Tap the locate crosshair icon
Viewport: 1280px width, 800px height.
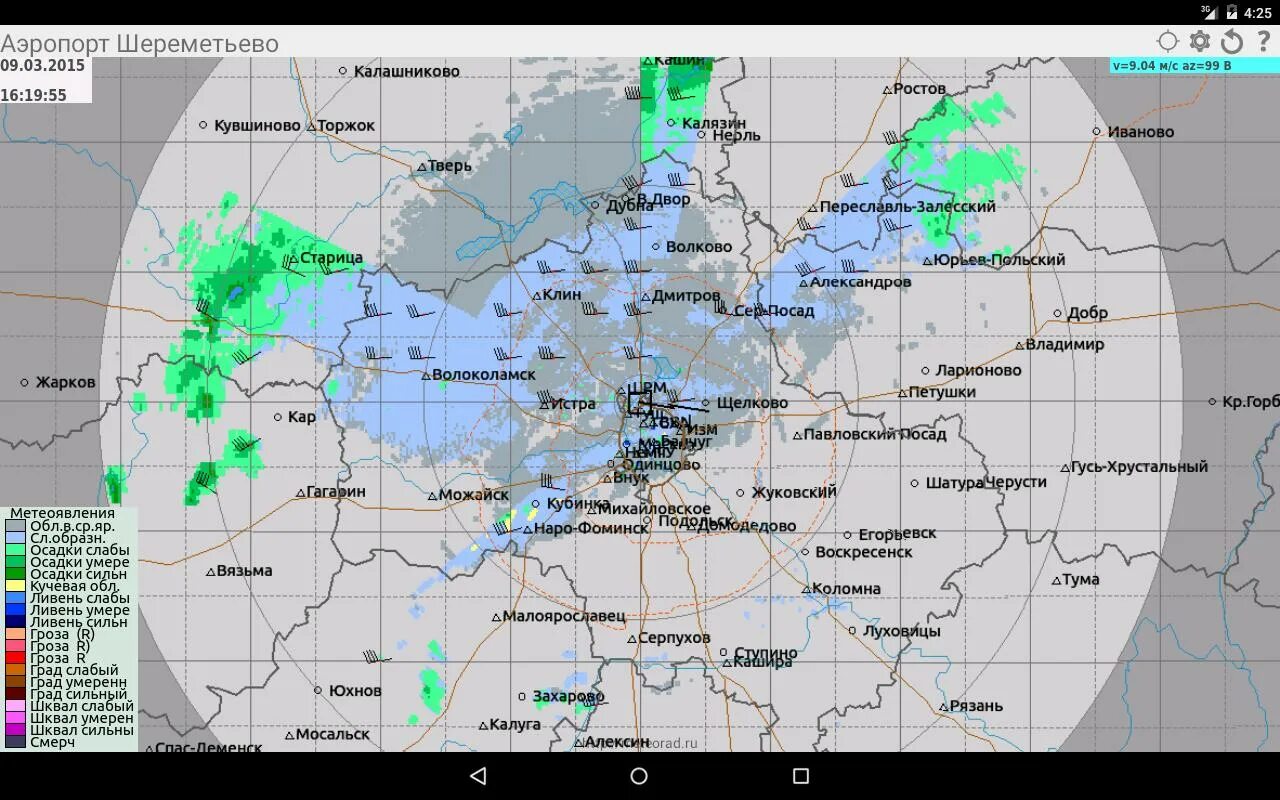click(1168, 41)
